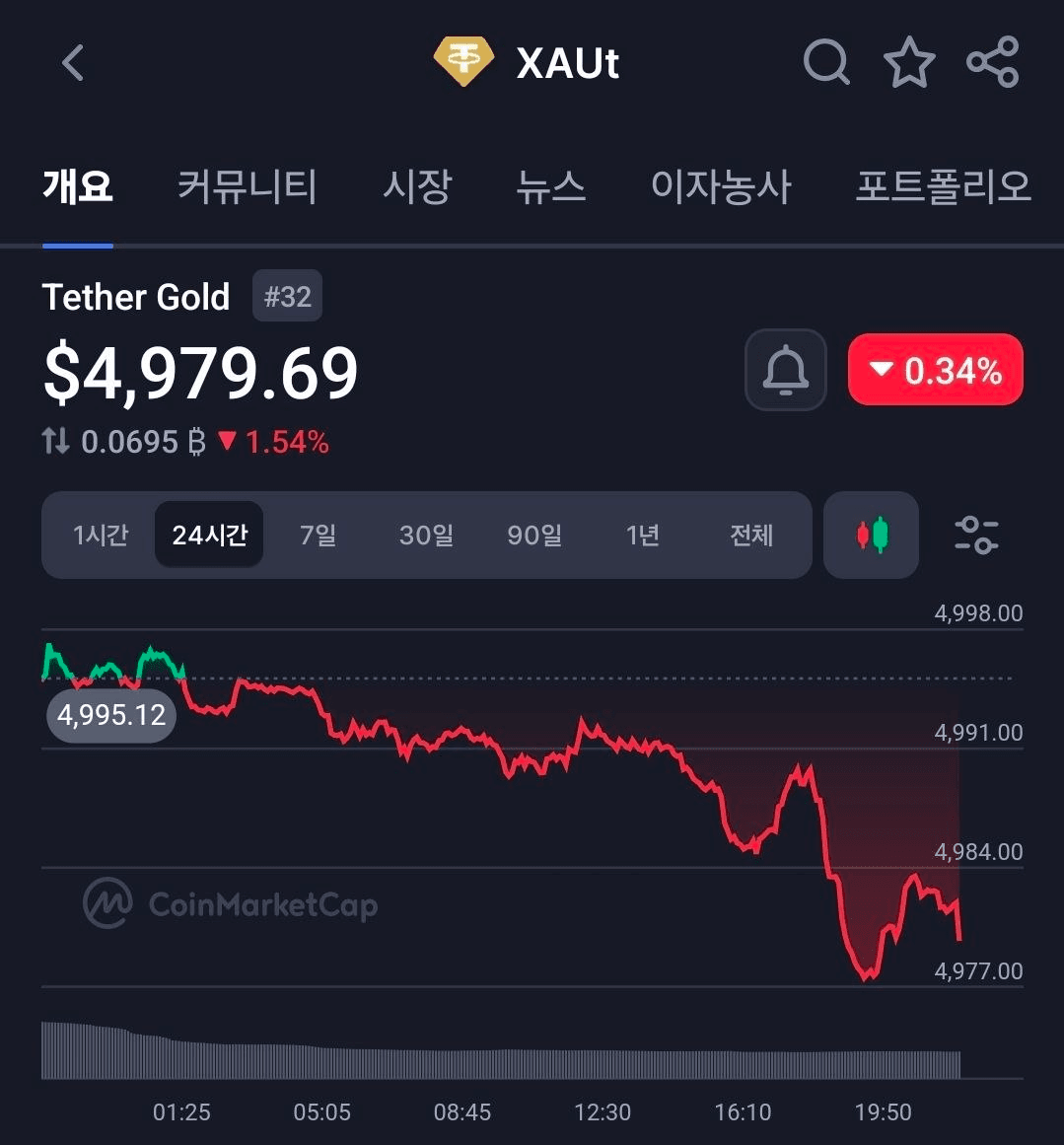Set a price alert with the bell
1064x1145 pixels.
pyautogui.click(x=785, y=370)
